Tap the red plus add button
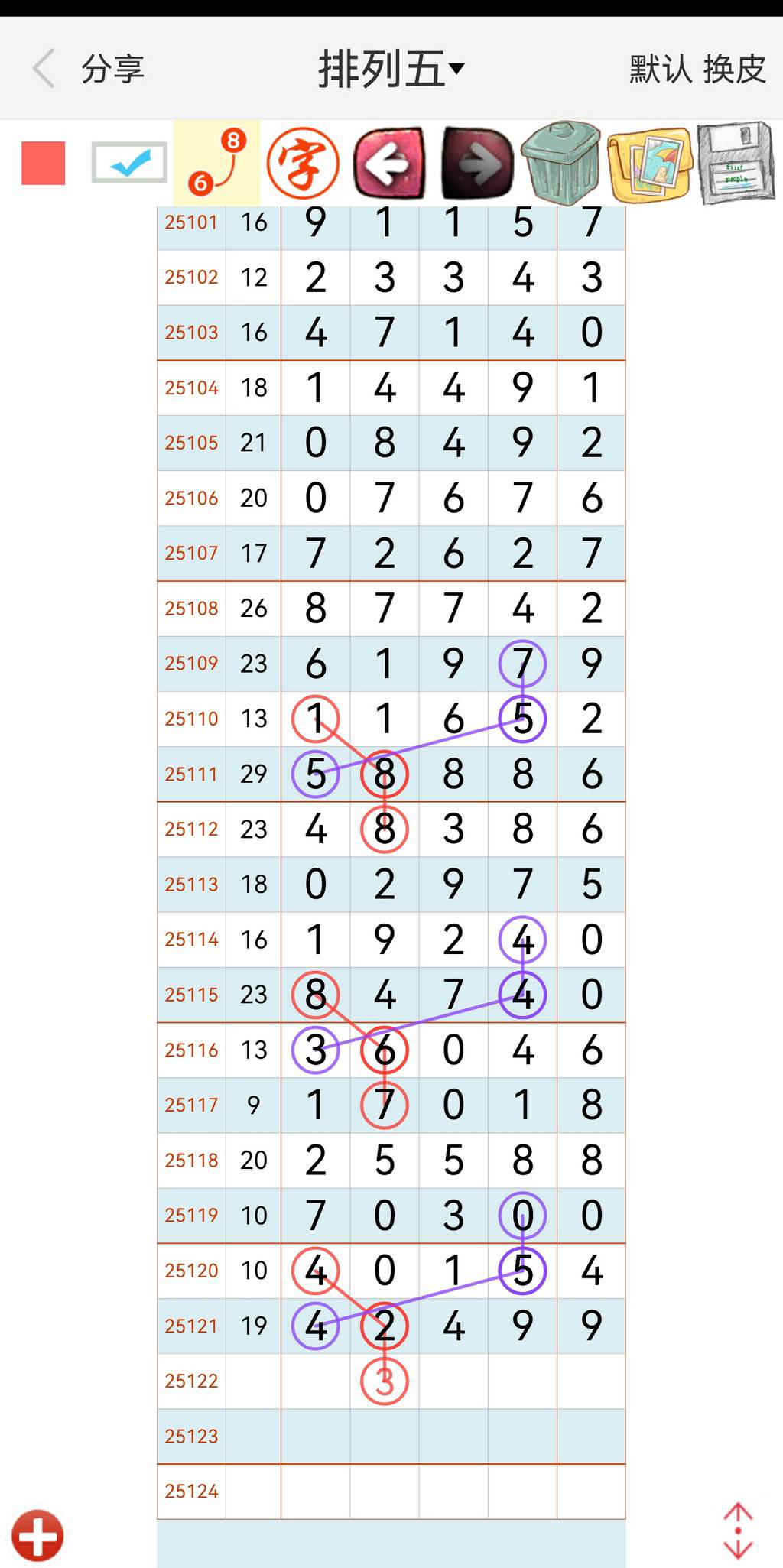 point(37,1537)
